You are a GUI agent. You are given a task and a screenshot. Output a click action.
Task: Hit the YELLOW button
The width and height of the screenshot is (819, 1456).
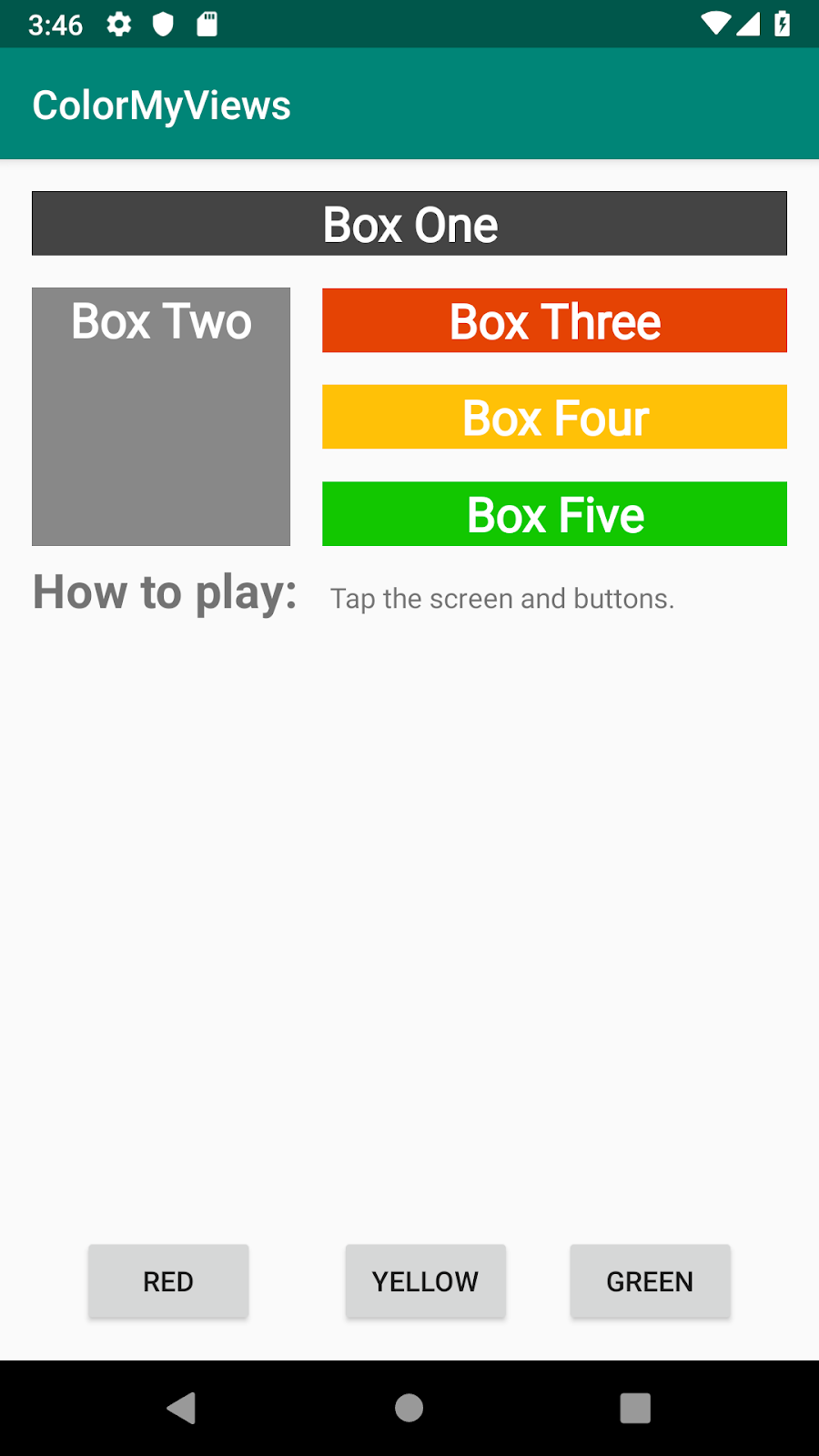425,1281
